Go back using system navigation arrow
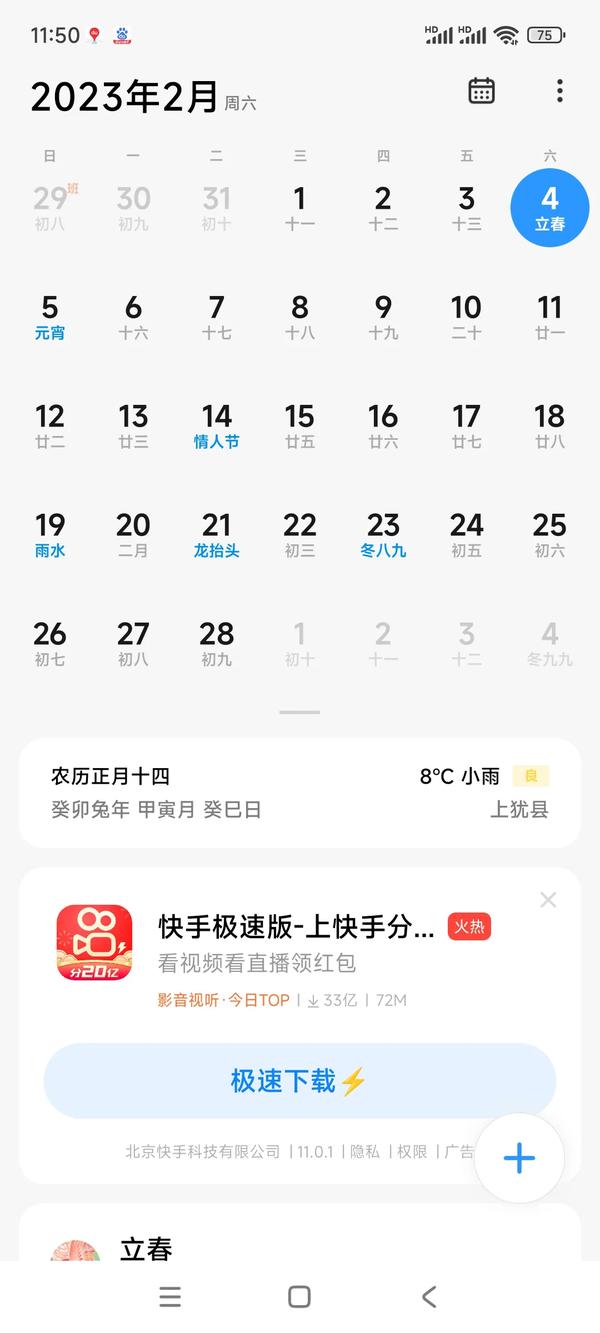 [429, 1297]
